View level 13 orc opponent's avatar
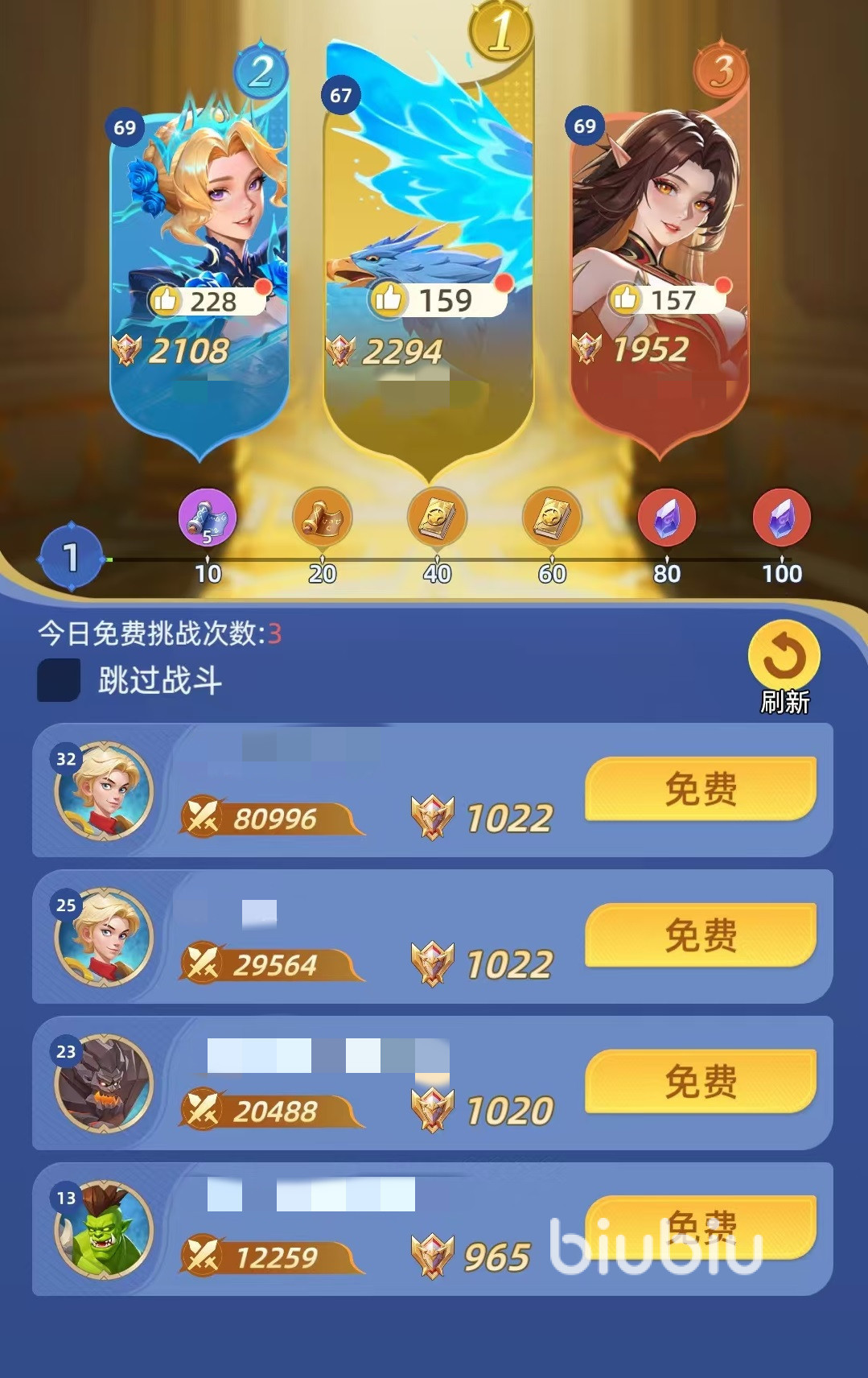 [x=105, y=1230]
